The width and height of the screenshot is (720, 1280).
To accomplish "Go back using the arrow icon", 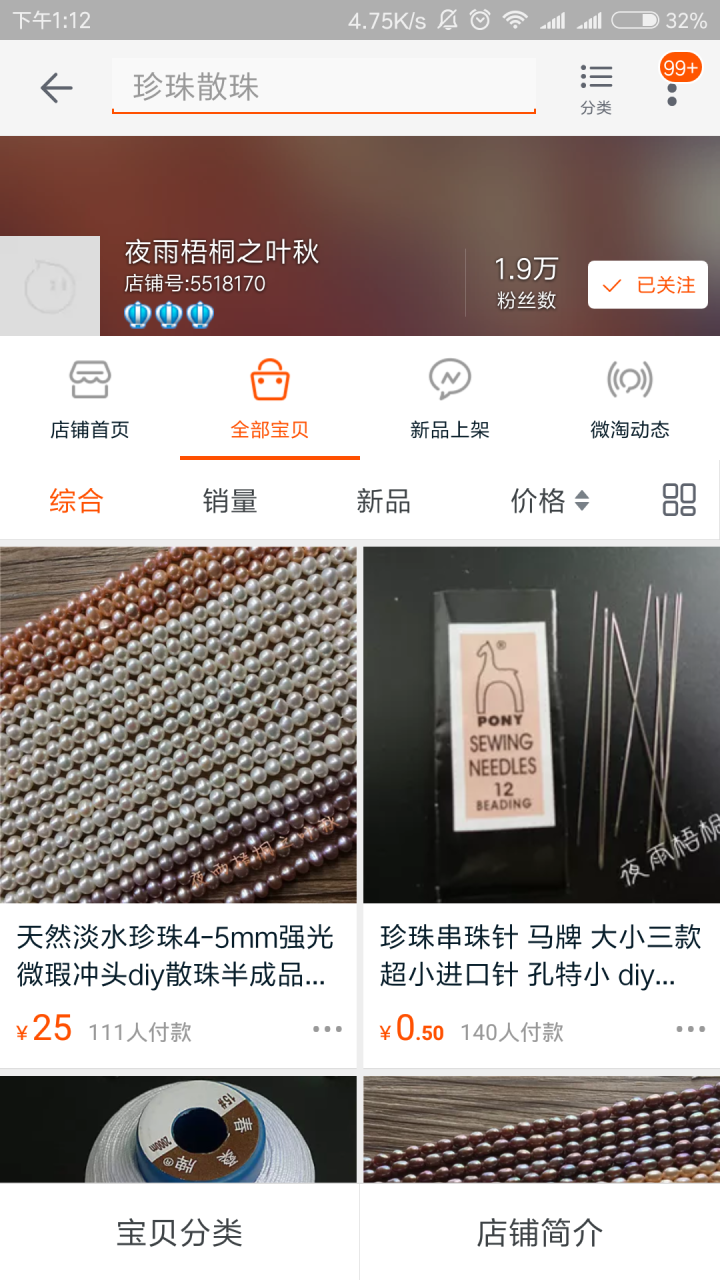I will pos(57,88).
